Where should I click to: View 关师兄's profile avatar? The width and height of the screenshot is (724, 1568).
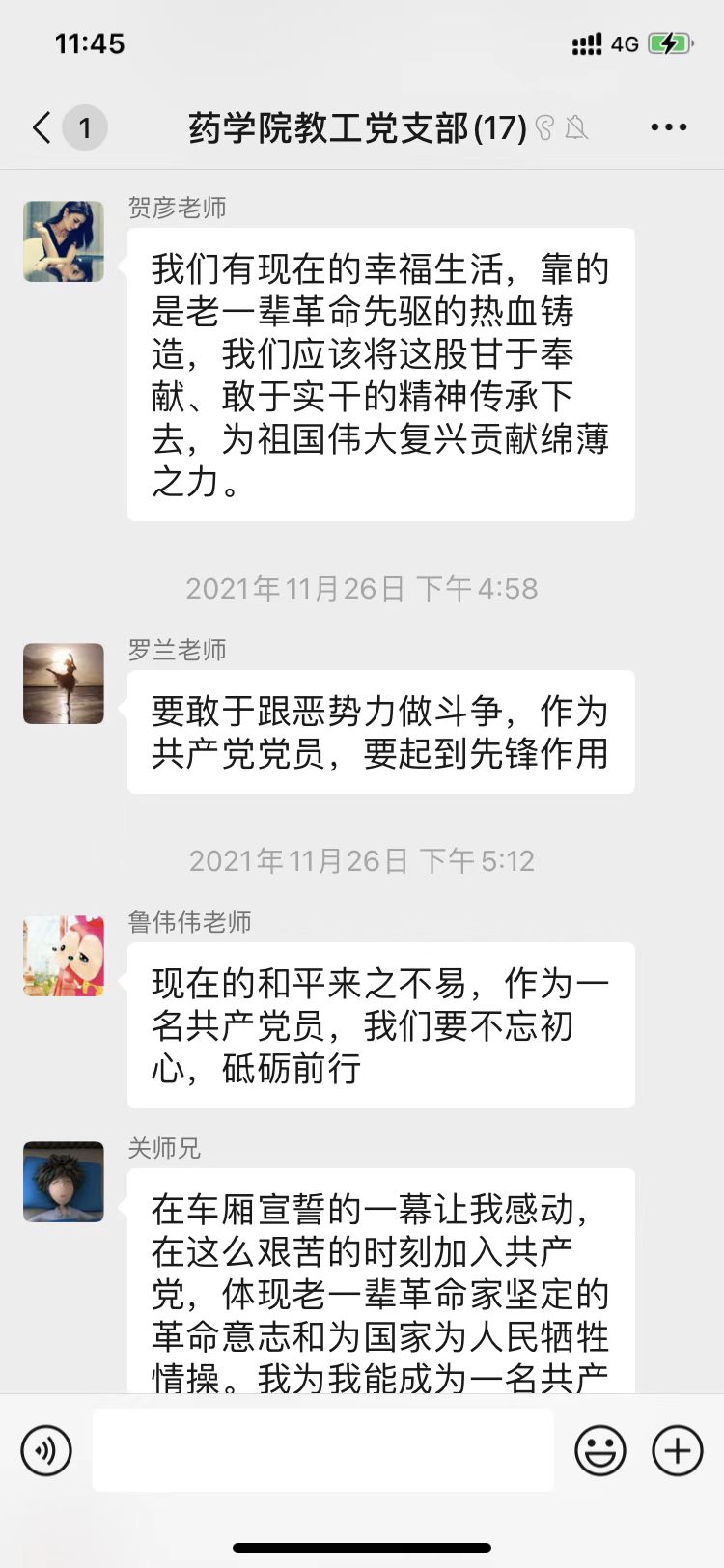(x=64, y=1182)
